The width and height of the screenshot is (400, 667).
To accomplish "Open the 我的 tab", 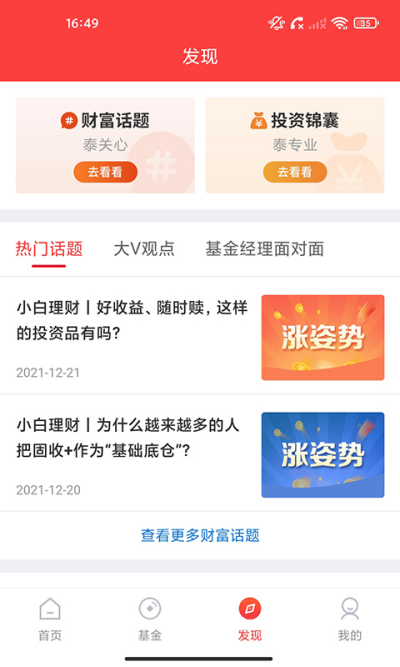I will click(x=350, y=619).
